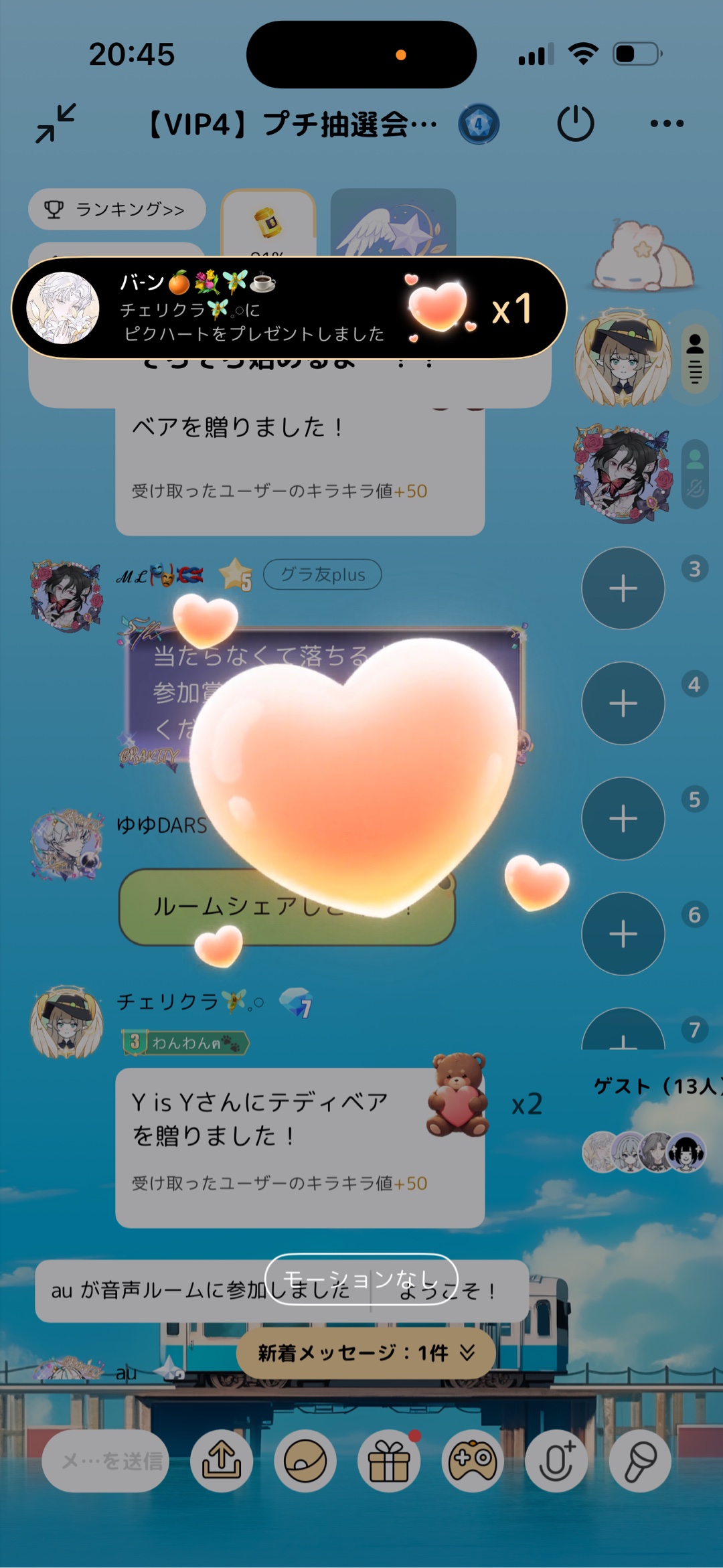Minimize the voice room with the collapse arrows
Screen dimensions: 723x1568
coord(56,123)
